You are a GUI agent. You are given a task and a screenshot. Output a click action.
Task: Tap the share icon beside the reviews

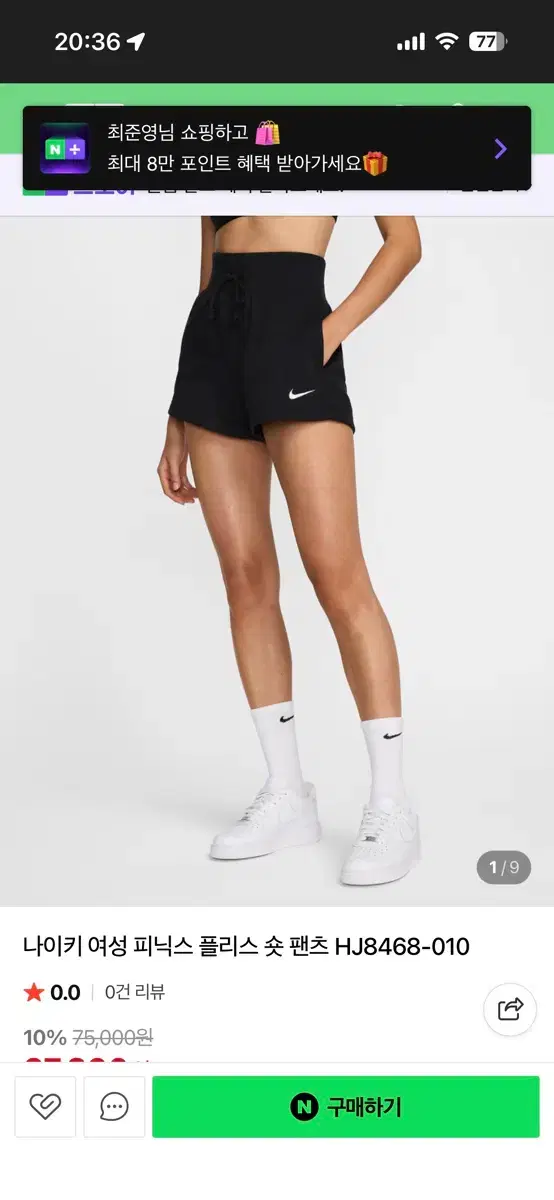(x=510, y=1008)
